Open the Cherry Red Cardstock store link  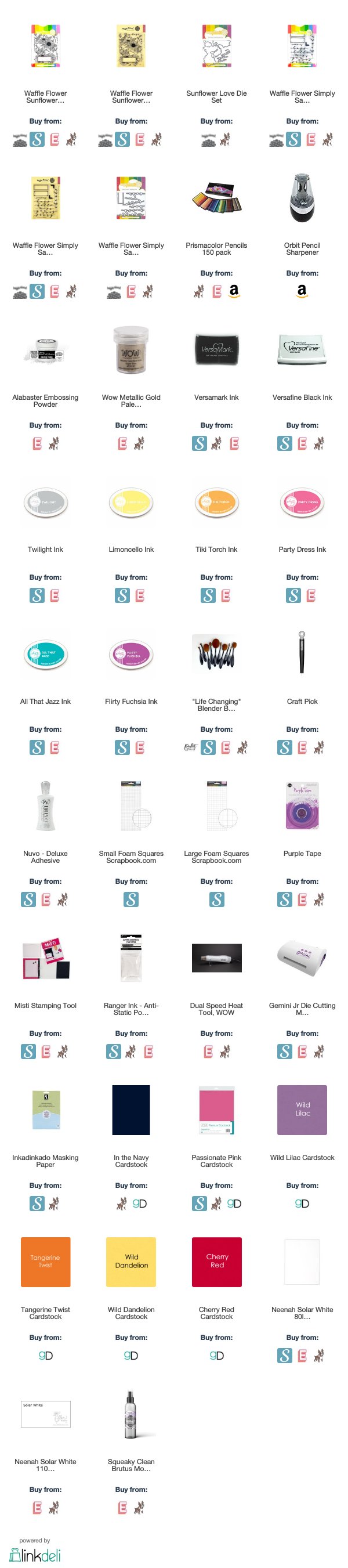(x=216, y=1355)
